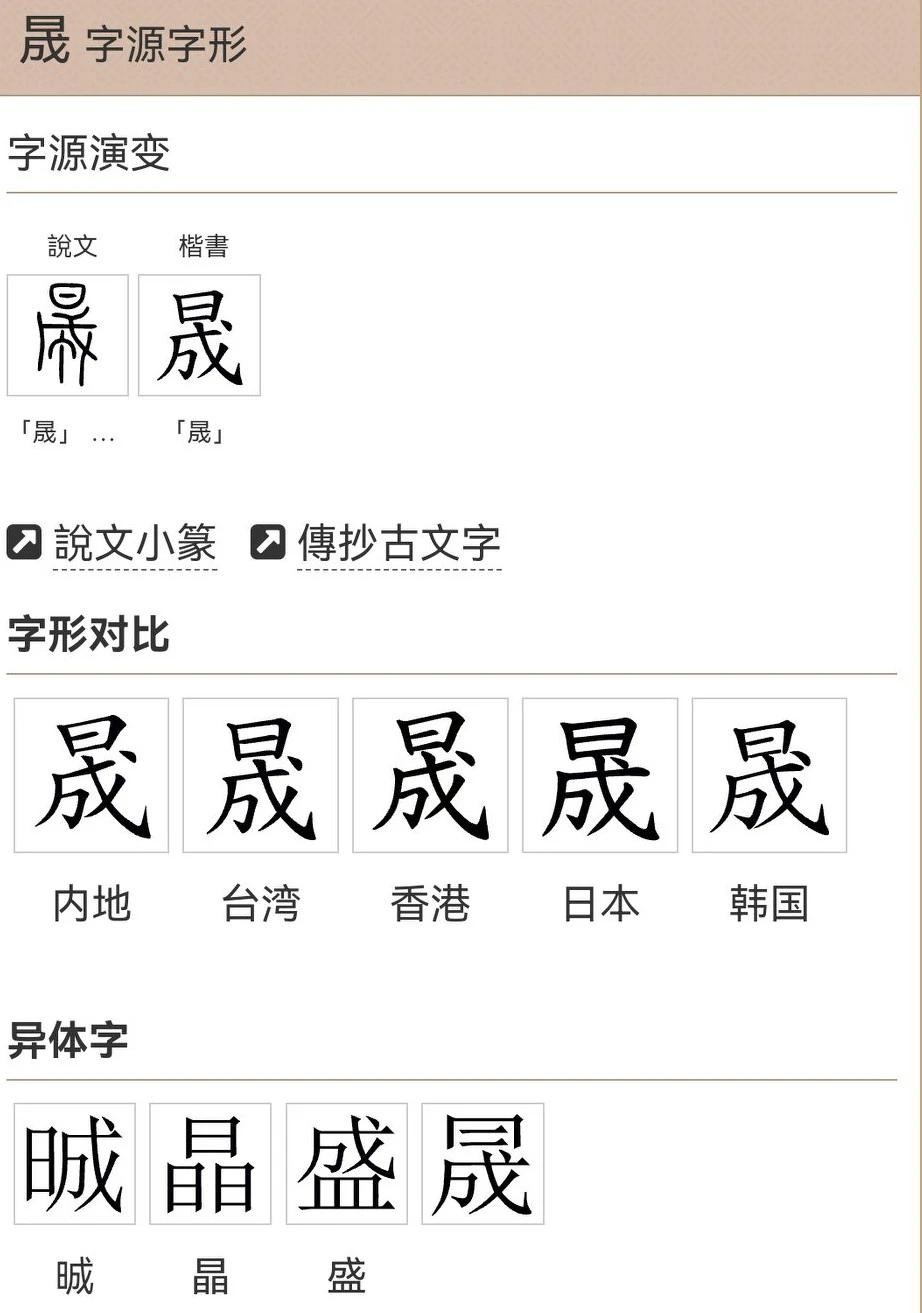Screen dimensions: 922x1313
Task: Open the 楷書 glyph tile
Action: coord(199,335)
